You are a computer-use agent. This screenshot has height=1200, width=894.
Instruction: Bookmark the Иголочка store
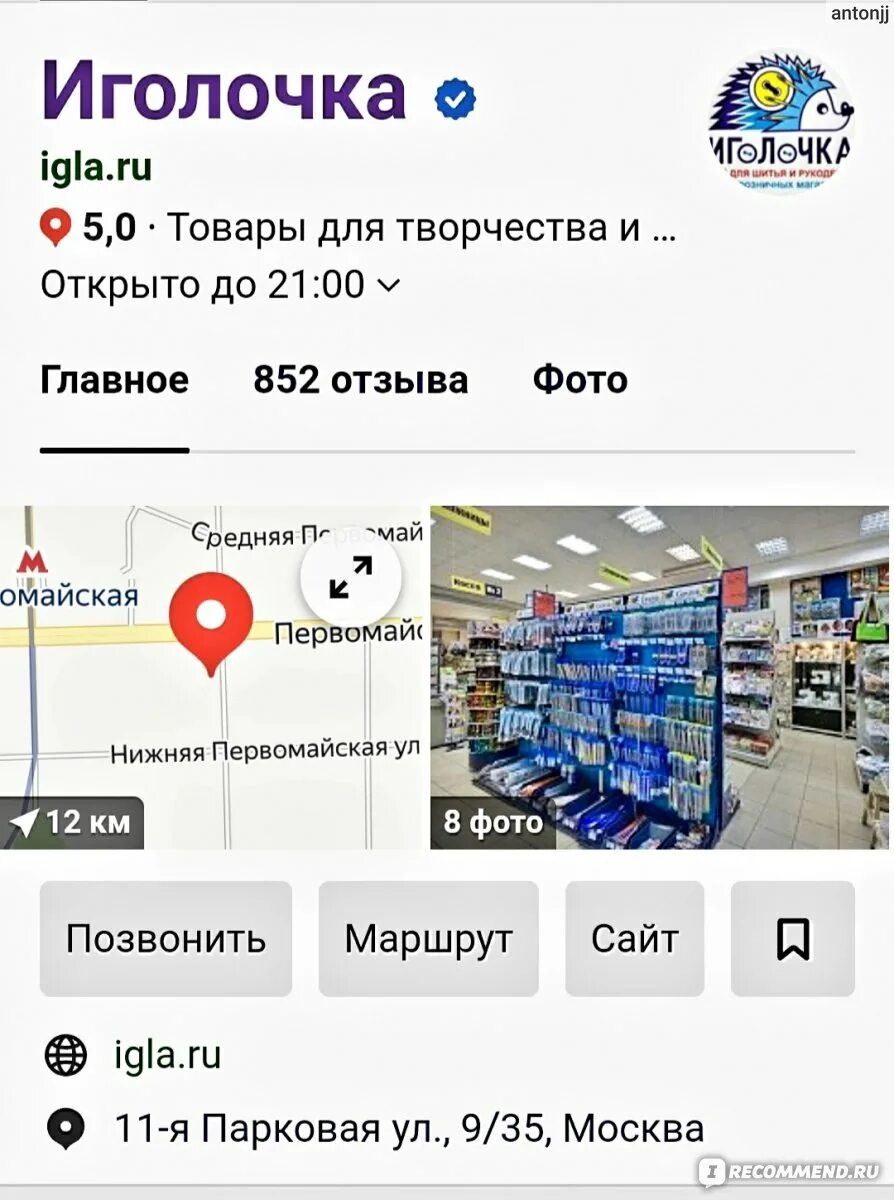tap(793, 939)
